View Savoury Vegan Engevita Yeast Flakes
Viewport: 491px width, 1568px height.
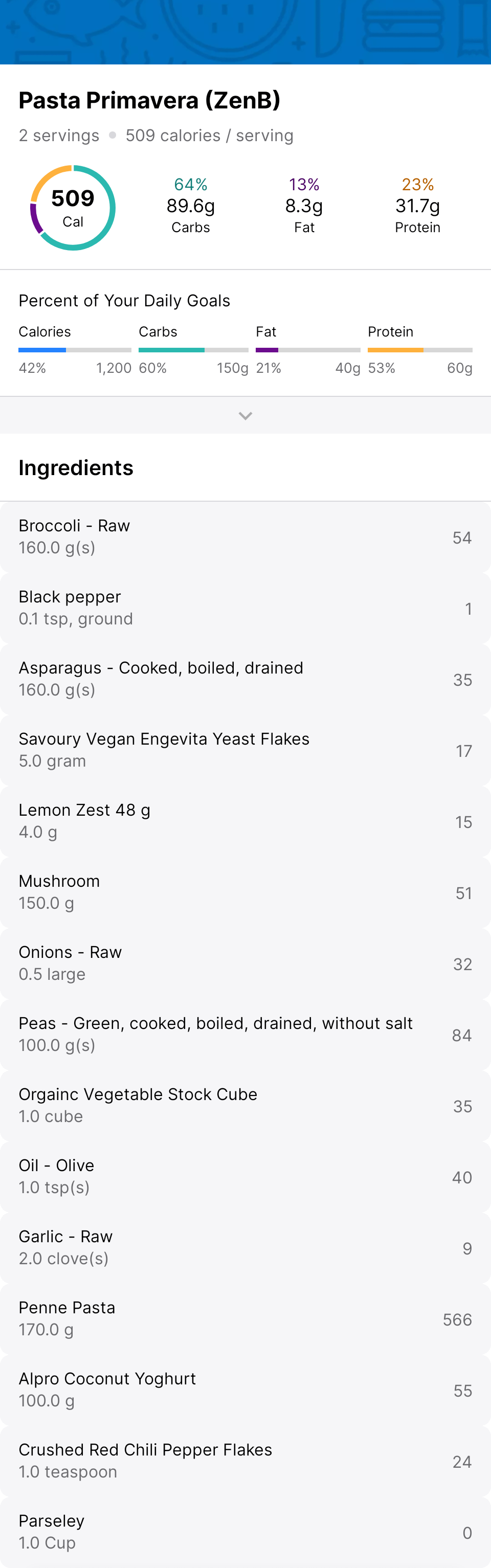[245, 750]
